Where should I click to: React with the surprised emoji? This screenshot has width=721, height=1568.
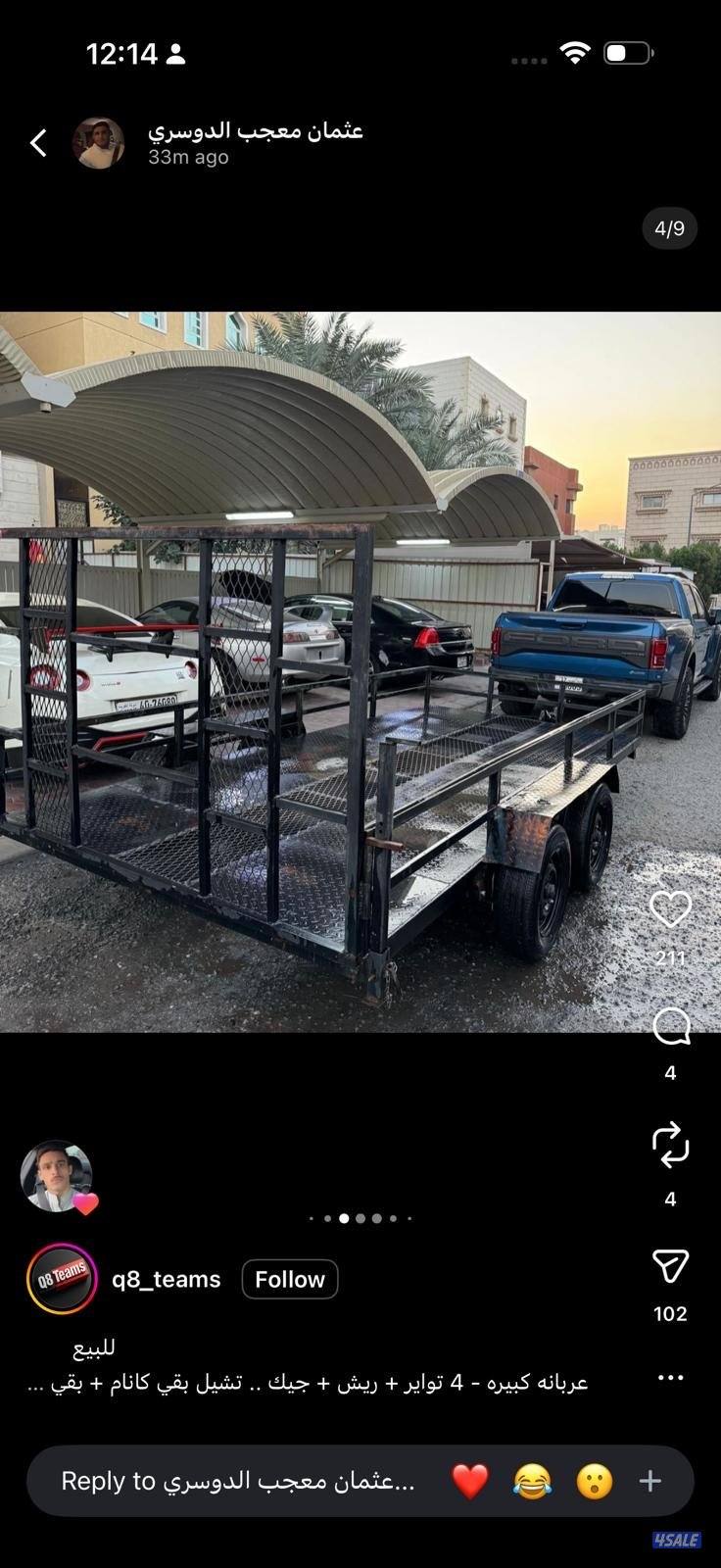coord(594,1481)
